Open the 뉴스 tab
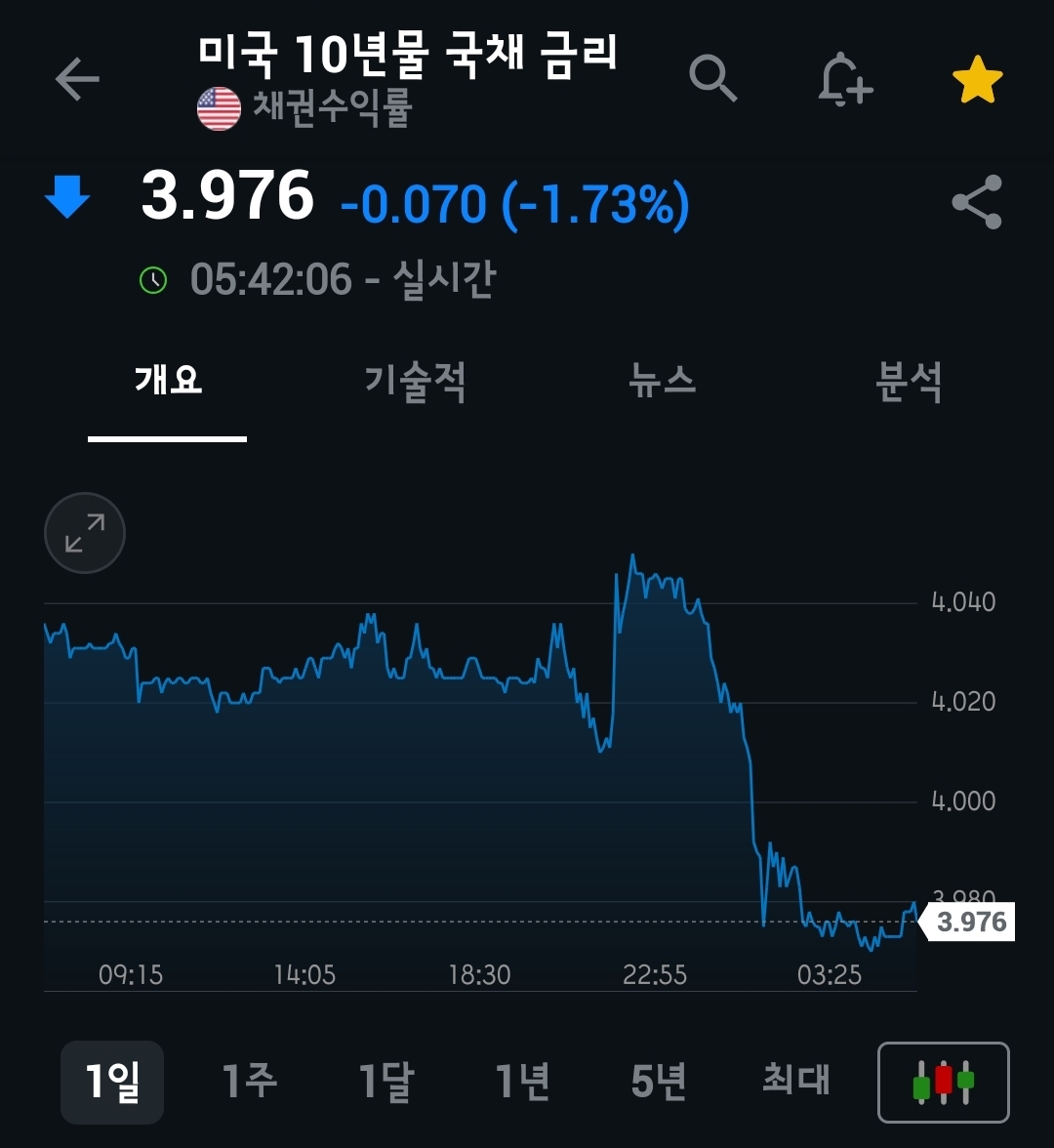The image size is (1054, 1148). [x=663, y=380]
